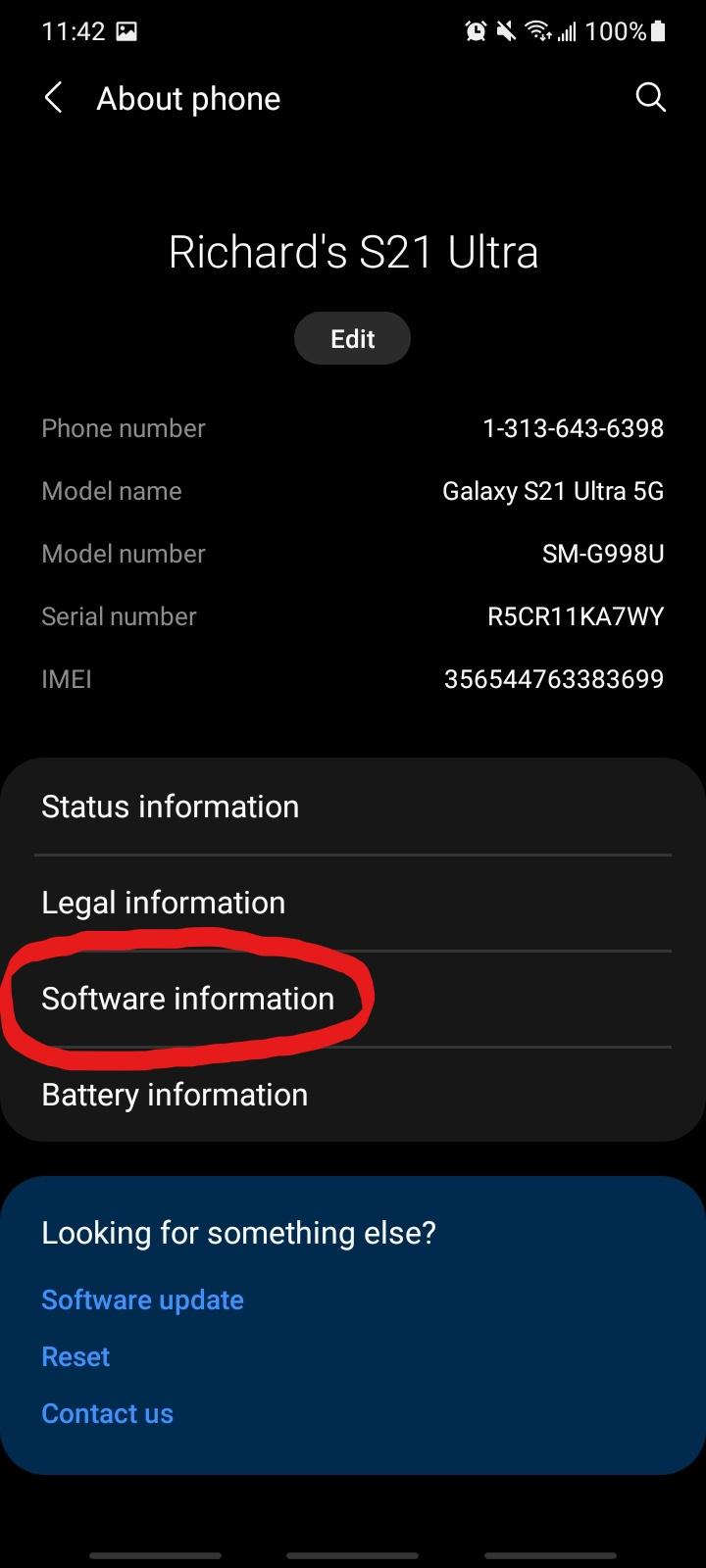Open Software information
Image resolution: width=706 pixels, height=1568 pixels.
[187, 998]
